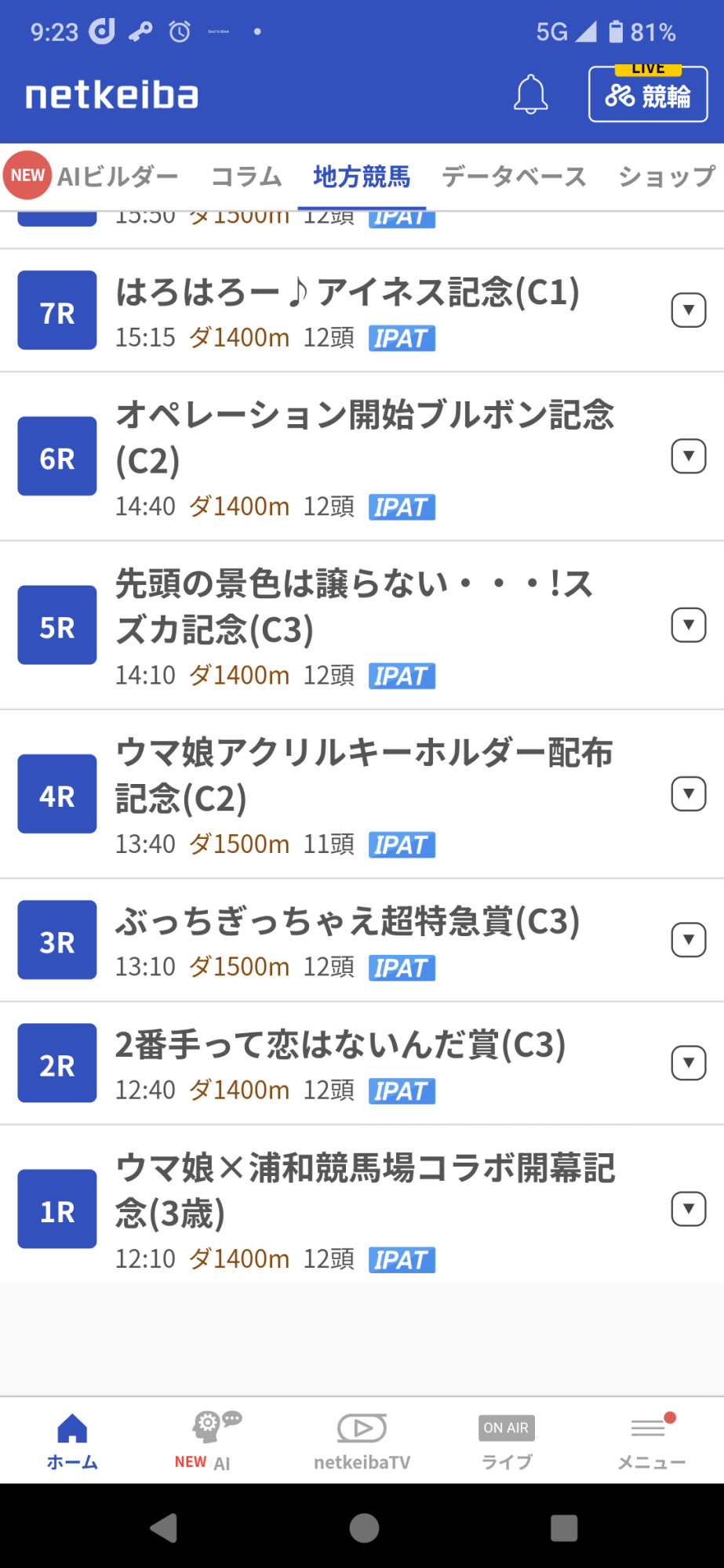
Task: Switch to the コラム tab
Action: [x=247, y=176]
